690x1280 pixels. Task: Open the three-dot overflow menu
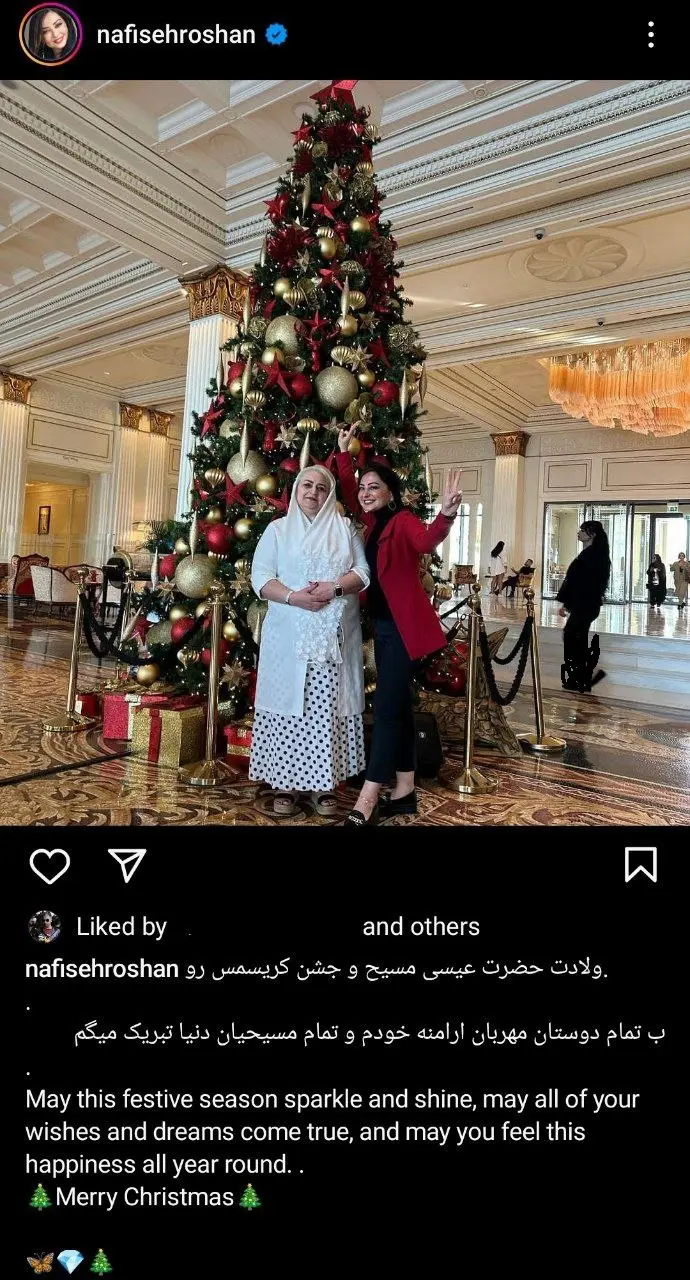[x=650, y=35]
